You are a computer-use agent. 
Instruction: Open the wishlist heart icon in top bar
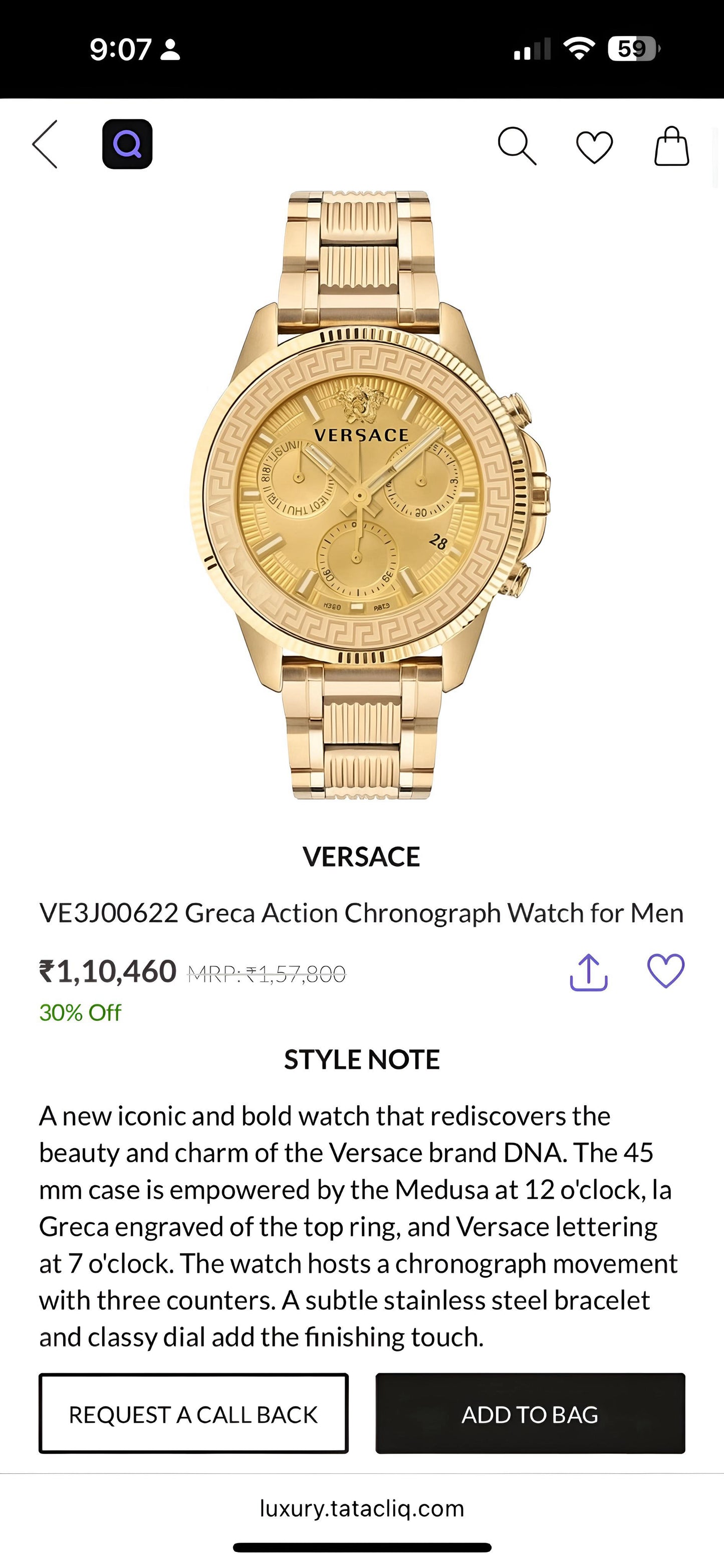point(595,145)
